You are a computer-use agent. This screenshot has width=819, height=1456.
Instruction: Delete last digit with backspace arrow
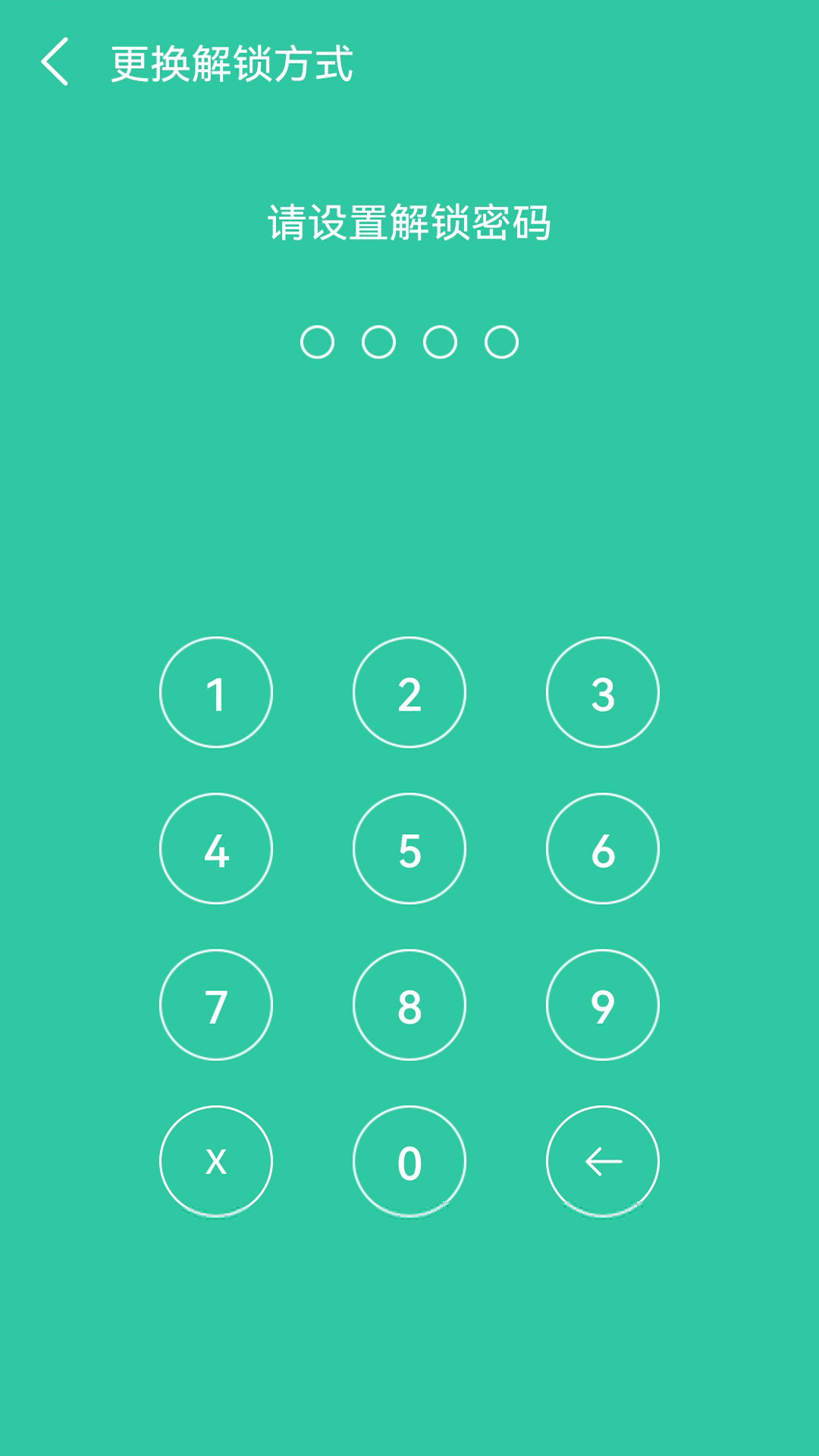pos(603,1161)
